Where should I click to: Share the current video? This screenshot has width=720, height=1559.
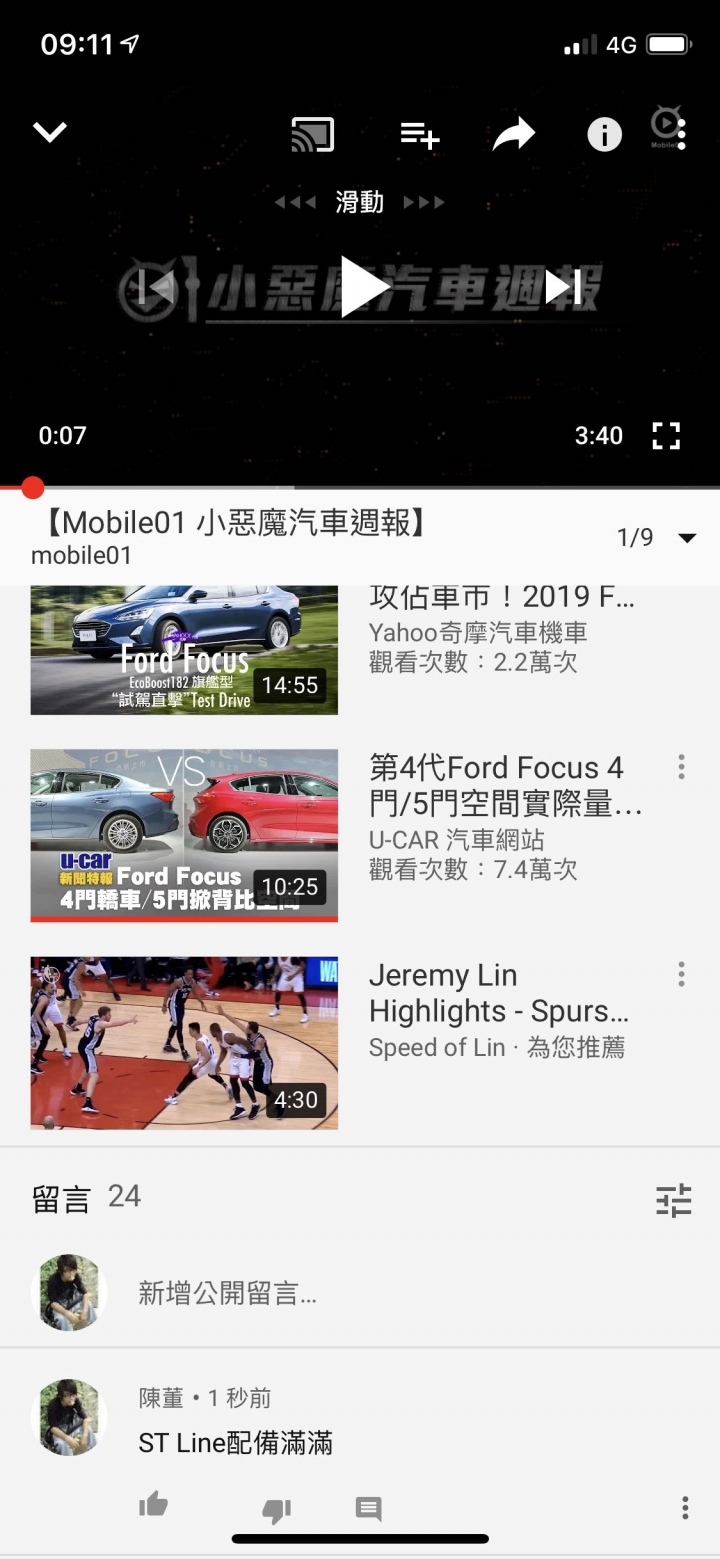514,134
